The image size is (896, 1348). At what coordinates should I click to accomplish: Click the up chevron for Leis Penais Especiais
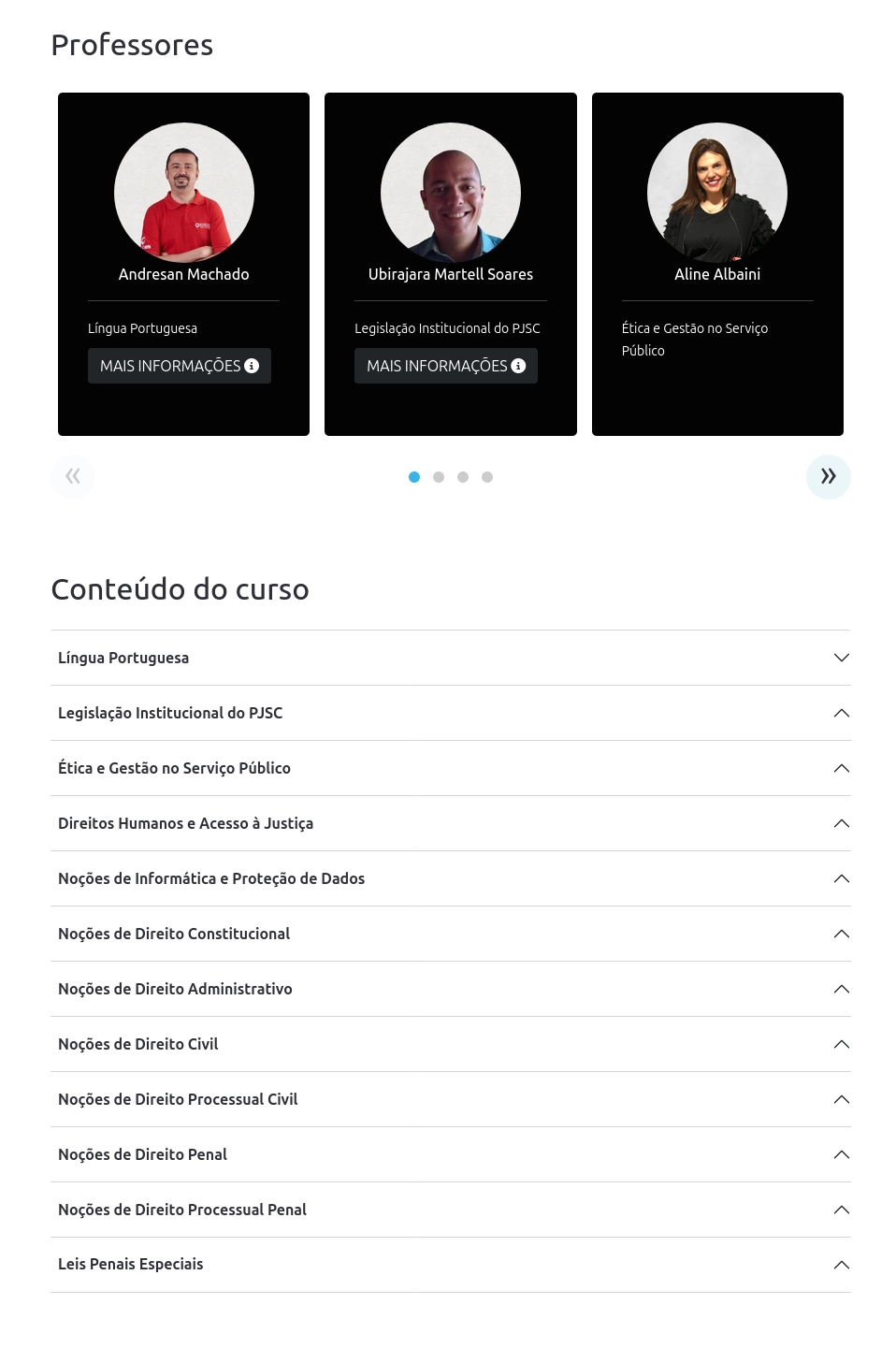click(841, 1265)
